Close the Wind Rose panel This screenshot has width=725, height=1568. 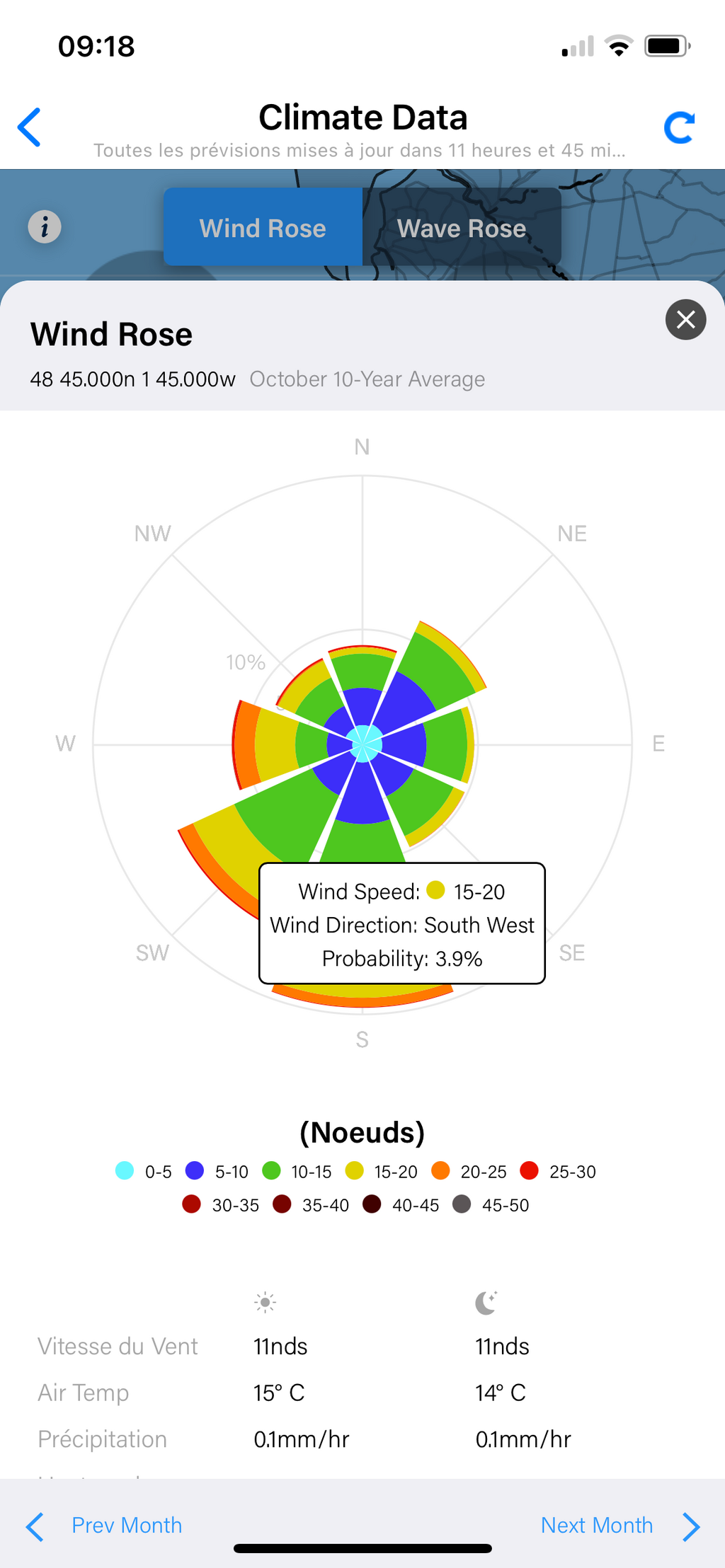tap(685, 320)
